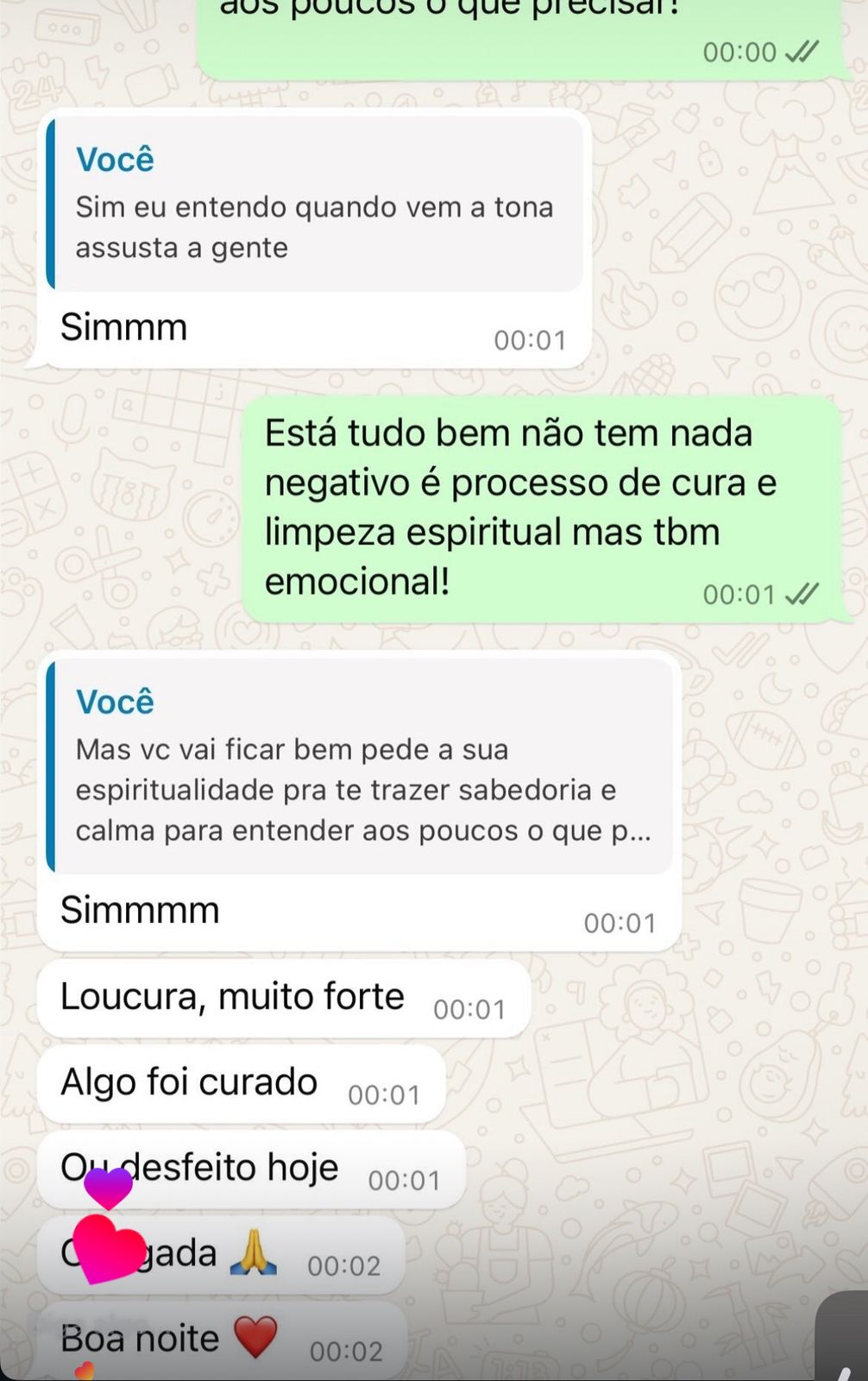Click the Algo foi curado bubble
Screen dimensions: 868x1381
[x=186, y=1081]
